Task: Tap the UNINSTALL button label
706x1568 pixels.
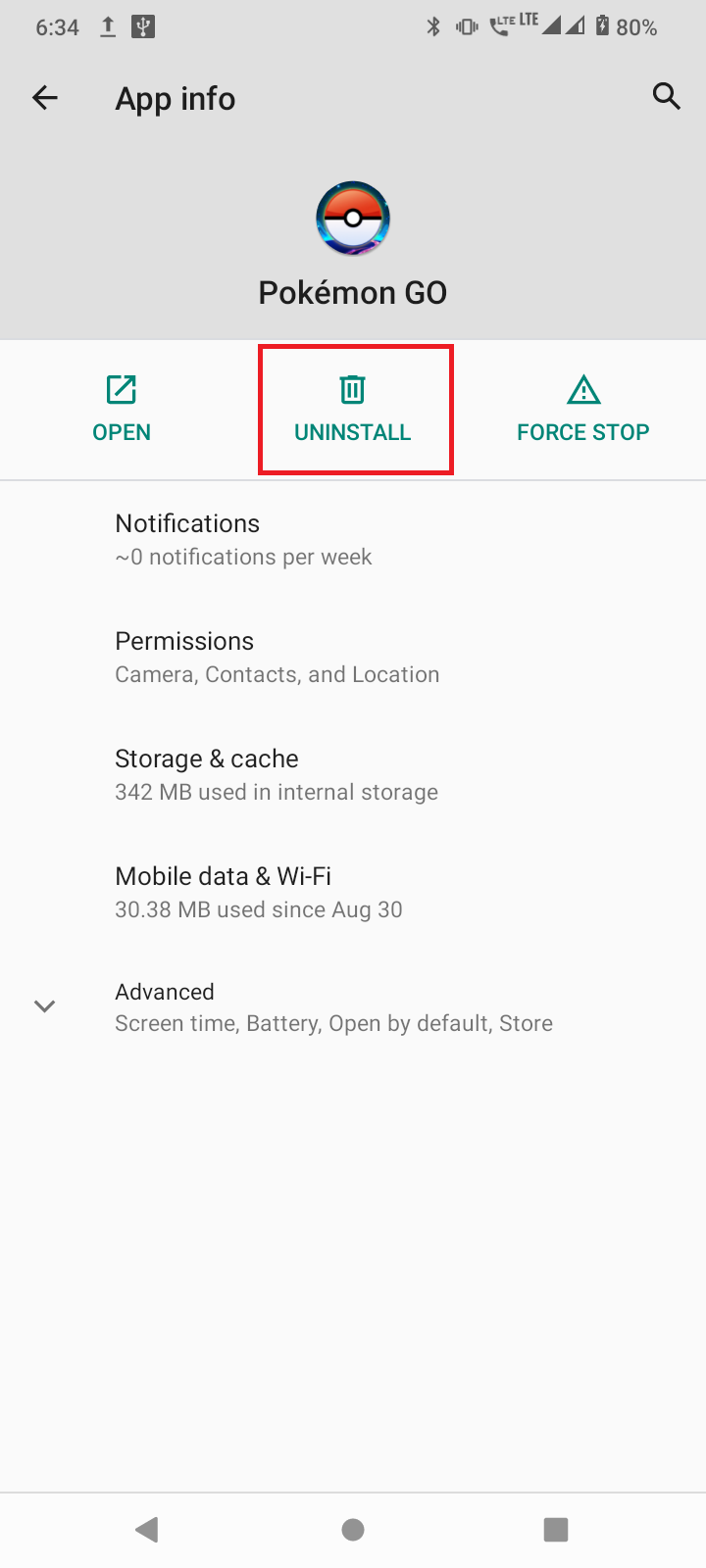Action: pyautogui.click(x=353, y=431)
